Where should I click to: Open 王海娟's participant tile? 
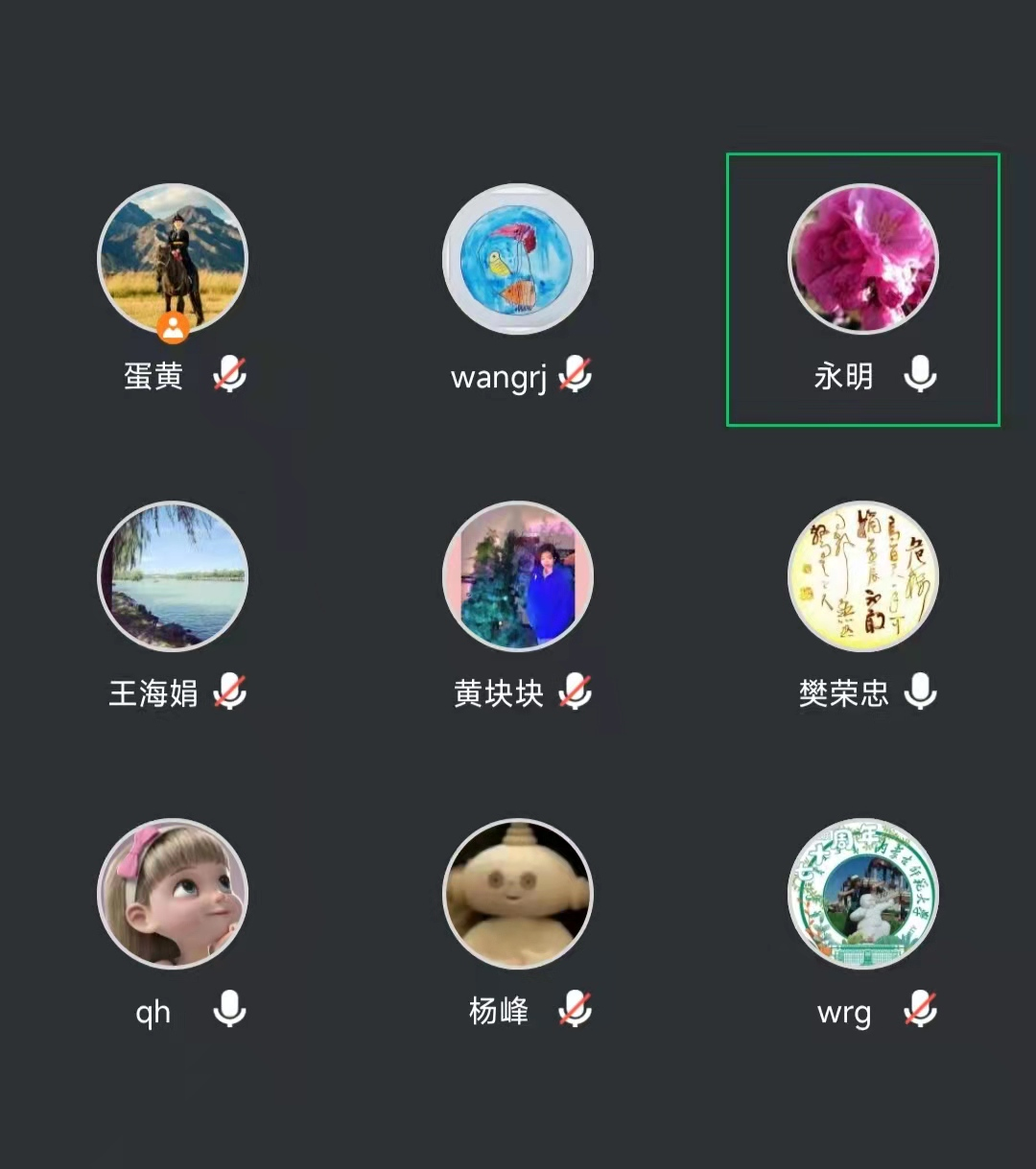pyautogui.click(x=173, y=576)
